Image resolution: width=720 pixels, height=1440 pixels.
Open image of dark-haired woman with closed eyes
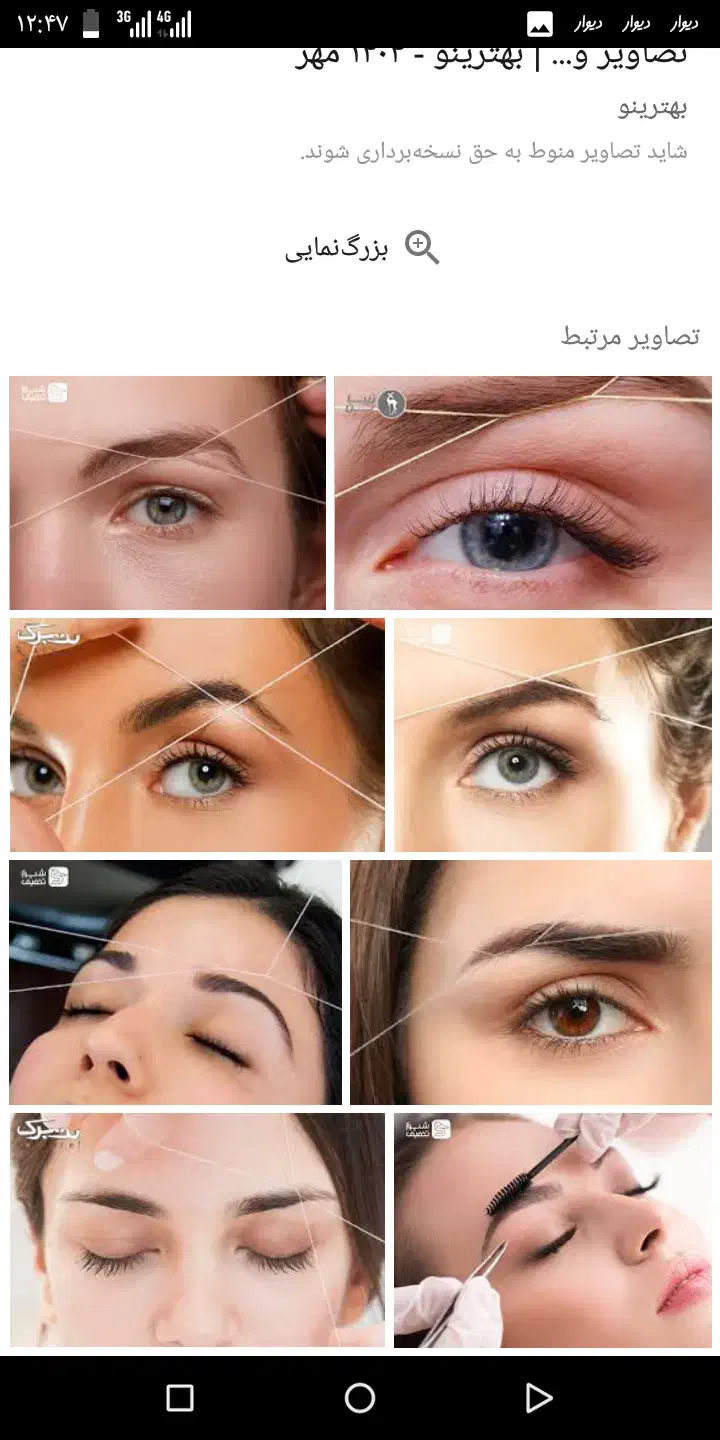click(175, 982)
